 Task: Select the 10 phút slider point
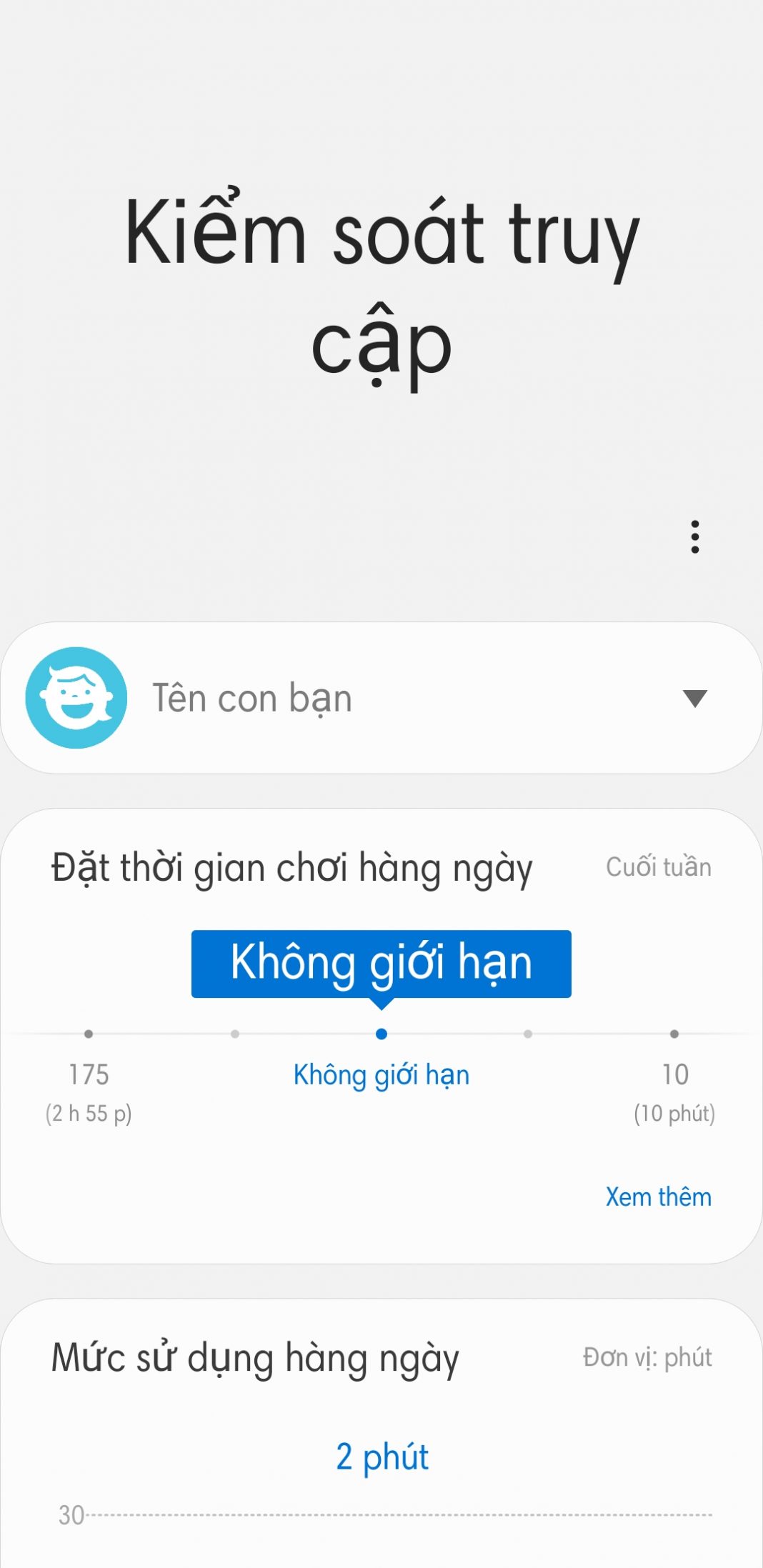(674, 1034)
